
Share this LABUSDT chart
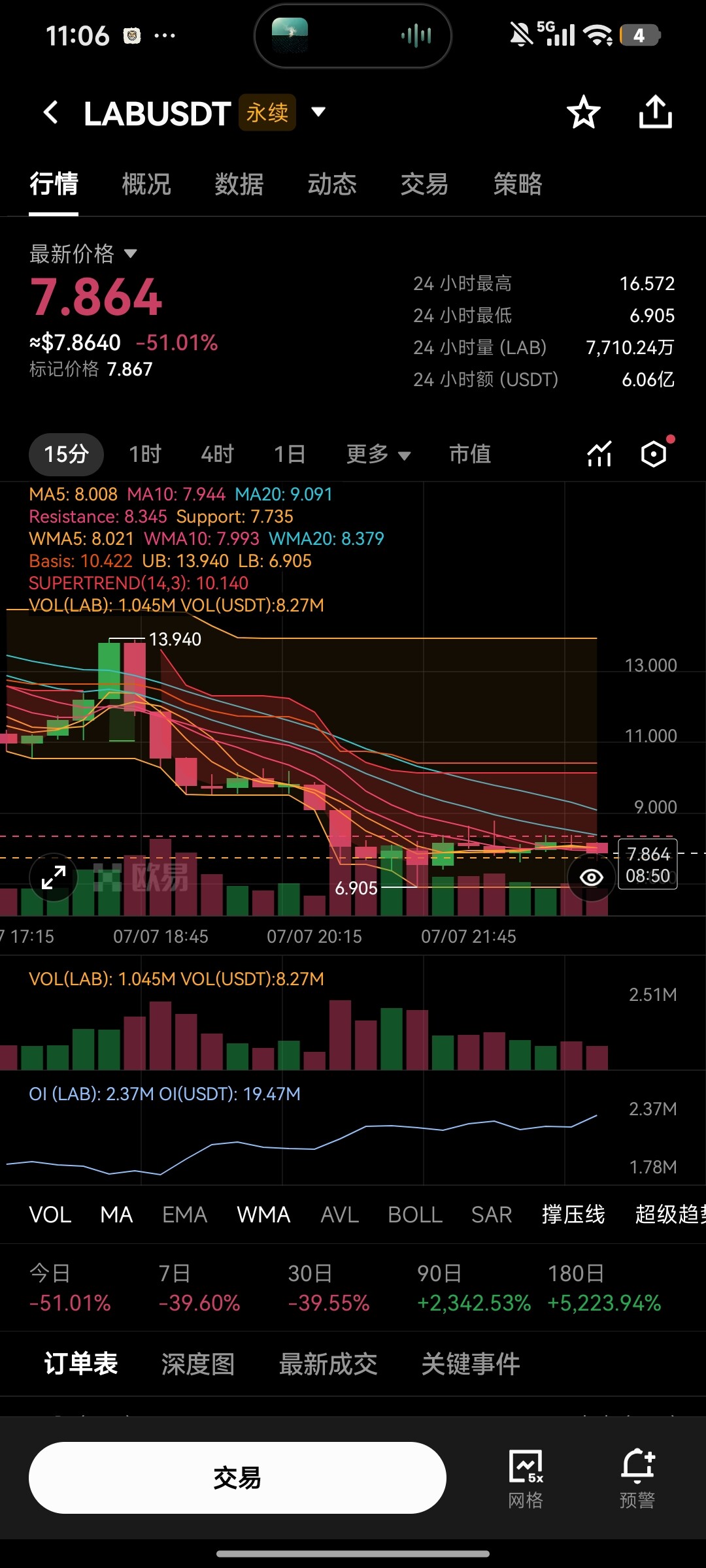[x=655, y=112]
